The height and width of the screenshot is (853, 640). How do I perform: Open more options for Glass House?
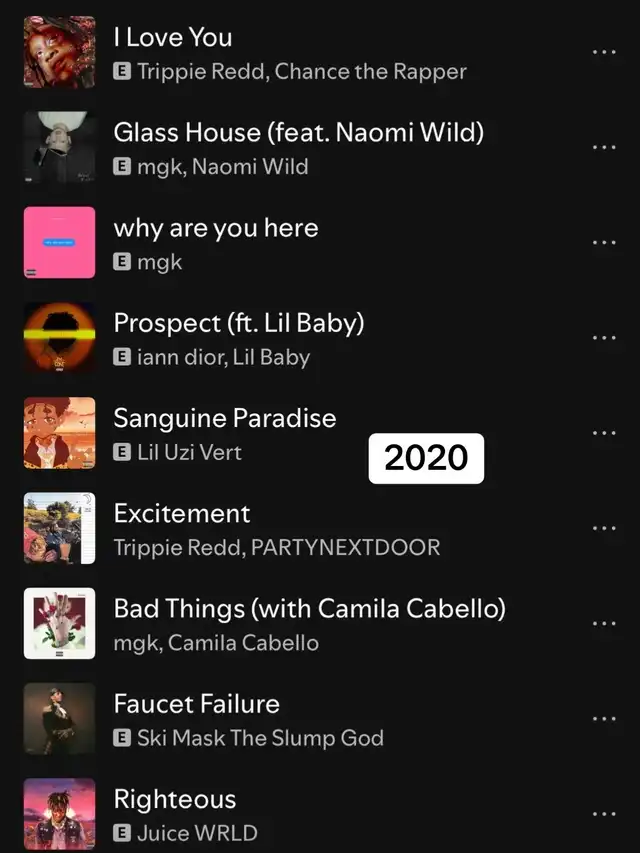point(603,147)
